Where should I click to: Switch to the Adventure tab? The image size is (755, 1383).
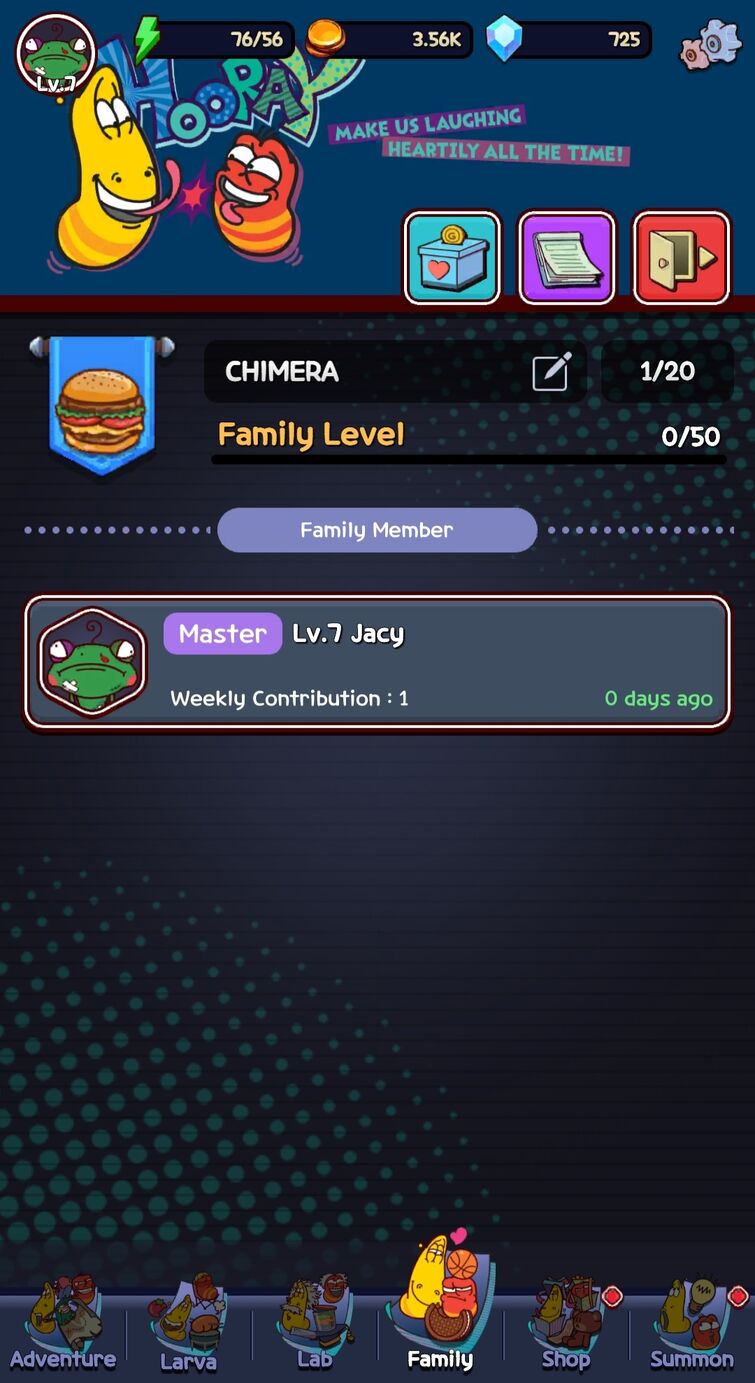62,1325
